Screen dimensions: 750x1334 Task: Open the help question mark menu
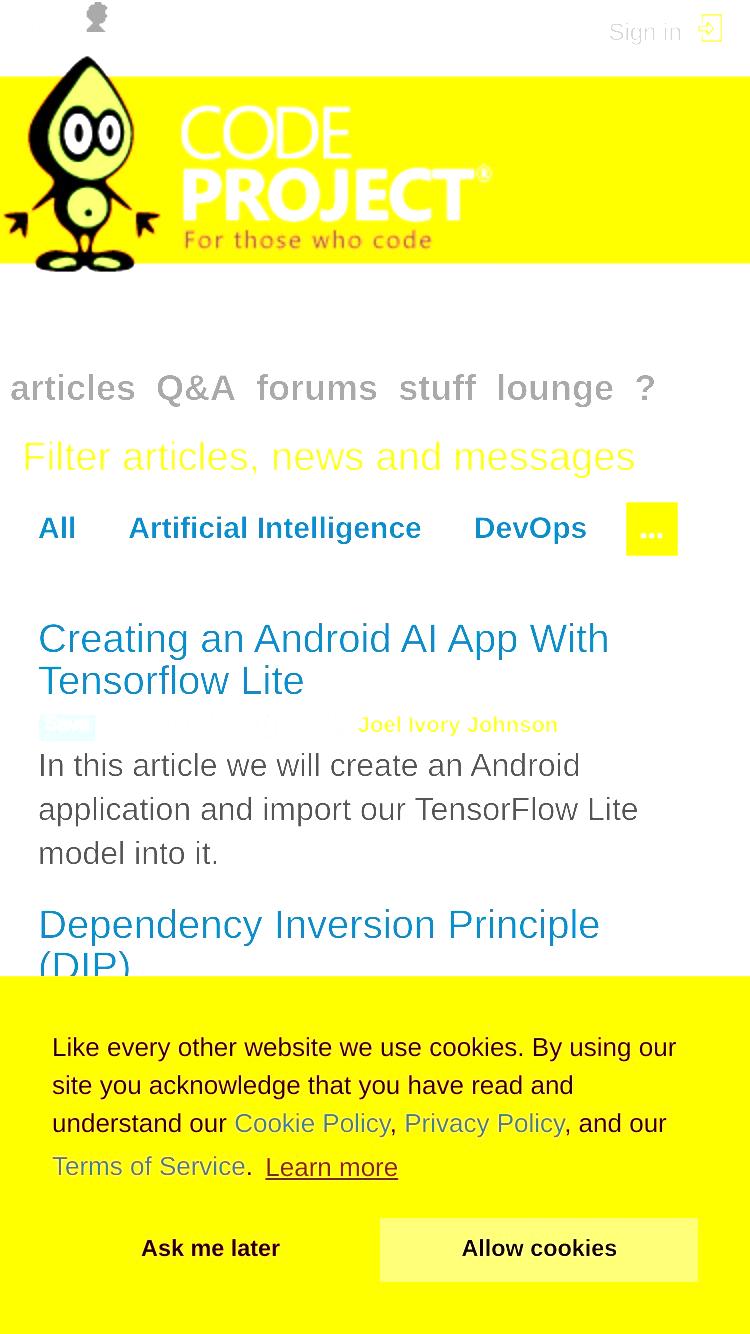click(645, 388)
